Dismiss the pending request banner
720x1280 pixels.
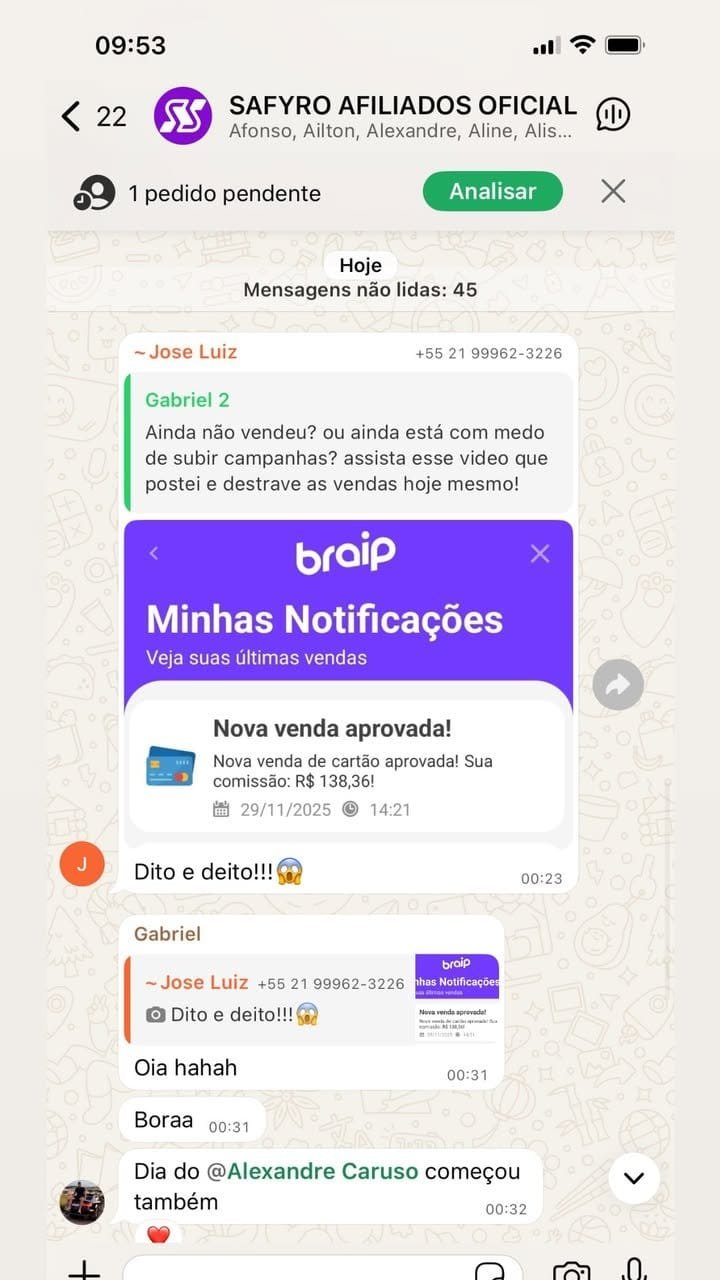click(613, 192)
